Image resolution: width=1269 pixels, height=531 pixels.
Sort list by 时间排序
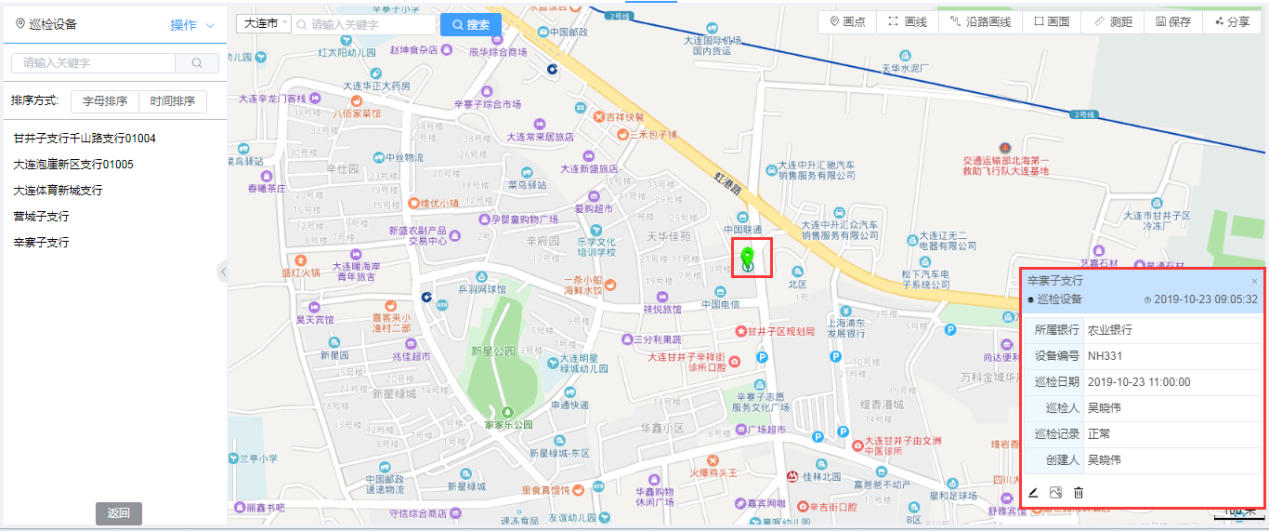[173, 101]
